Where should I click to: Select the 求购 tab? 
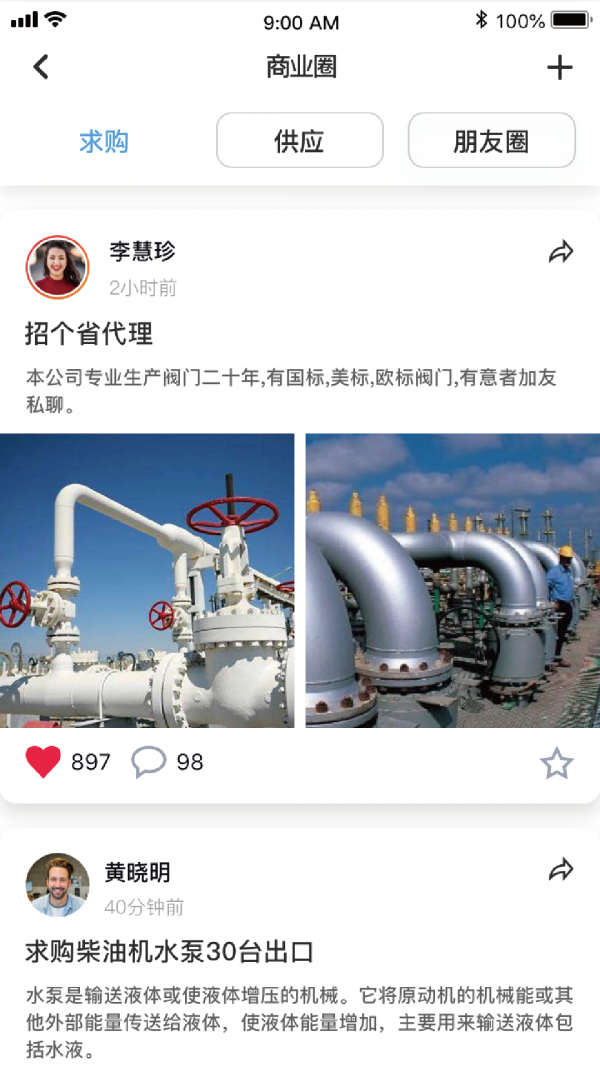[104, 141]
